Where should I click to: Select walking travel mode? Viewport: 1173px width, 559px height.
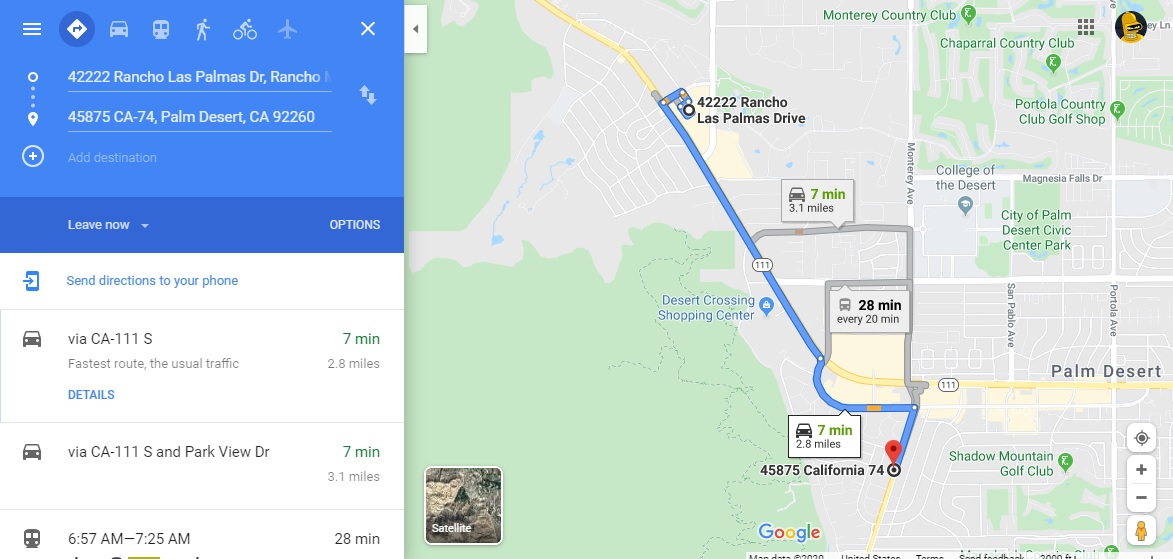[202, 29]
